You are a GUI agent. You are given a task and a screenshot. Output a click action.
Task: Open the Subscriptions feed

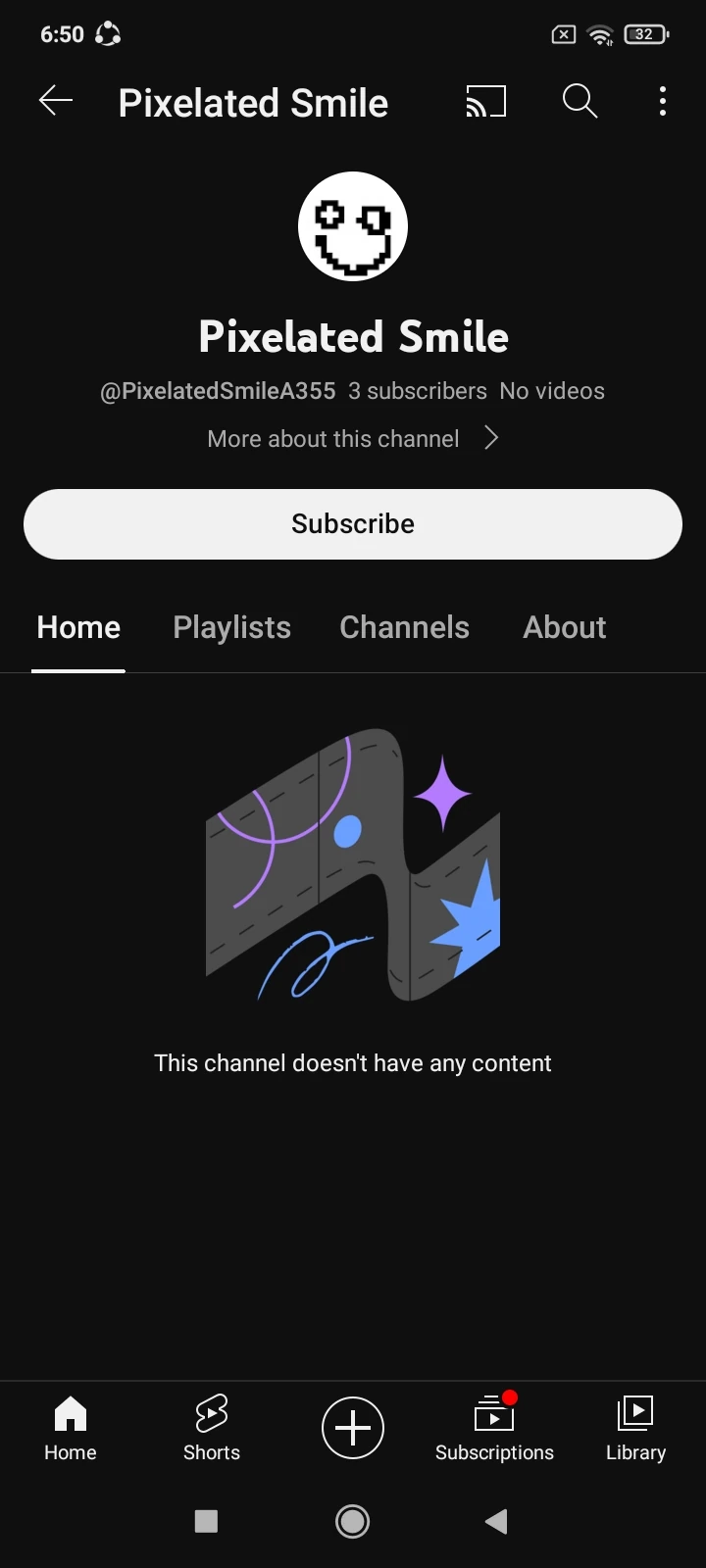[494, 1429]
